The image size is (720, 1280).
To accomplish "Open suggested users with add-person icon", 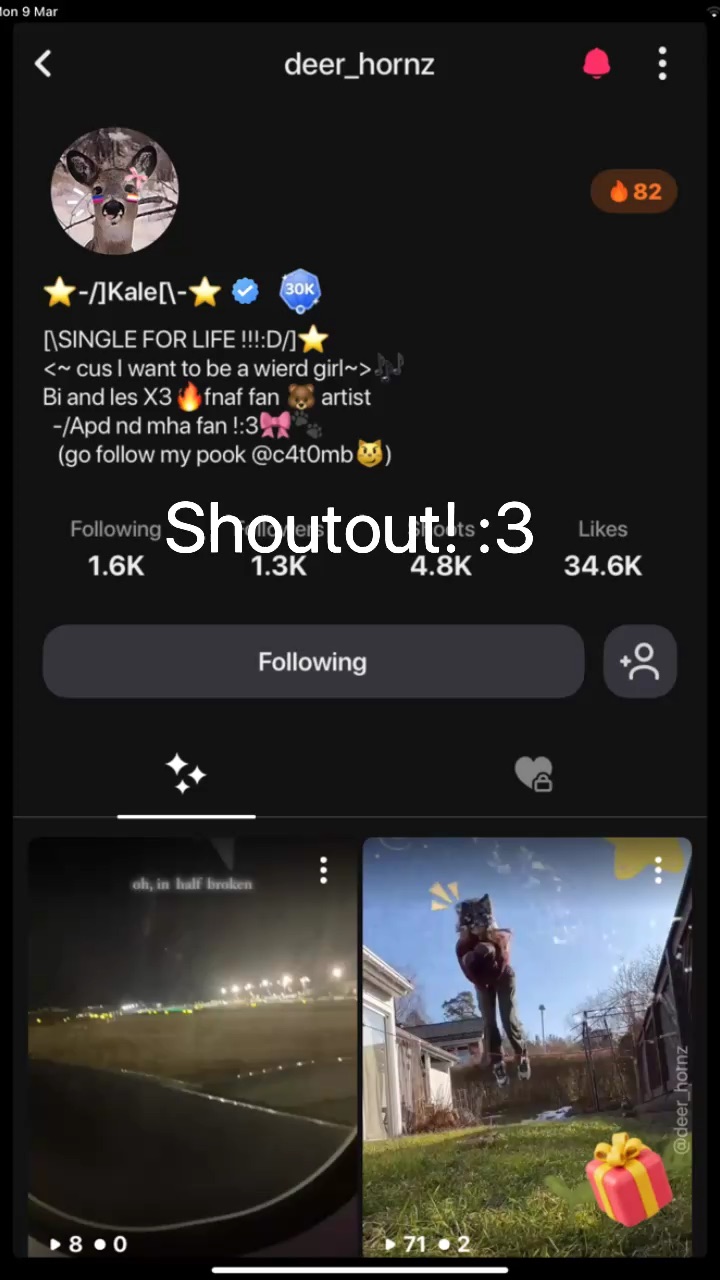I will (x=640, y=662).
